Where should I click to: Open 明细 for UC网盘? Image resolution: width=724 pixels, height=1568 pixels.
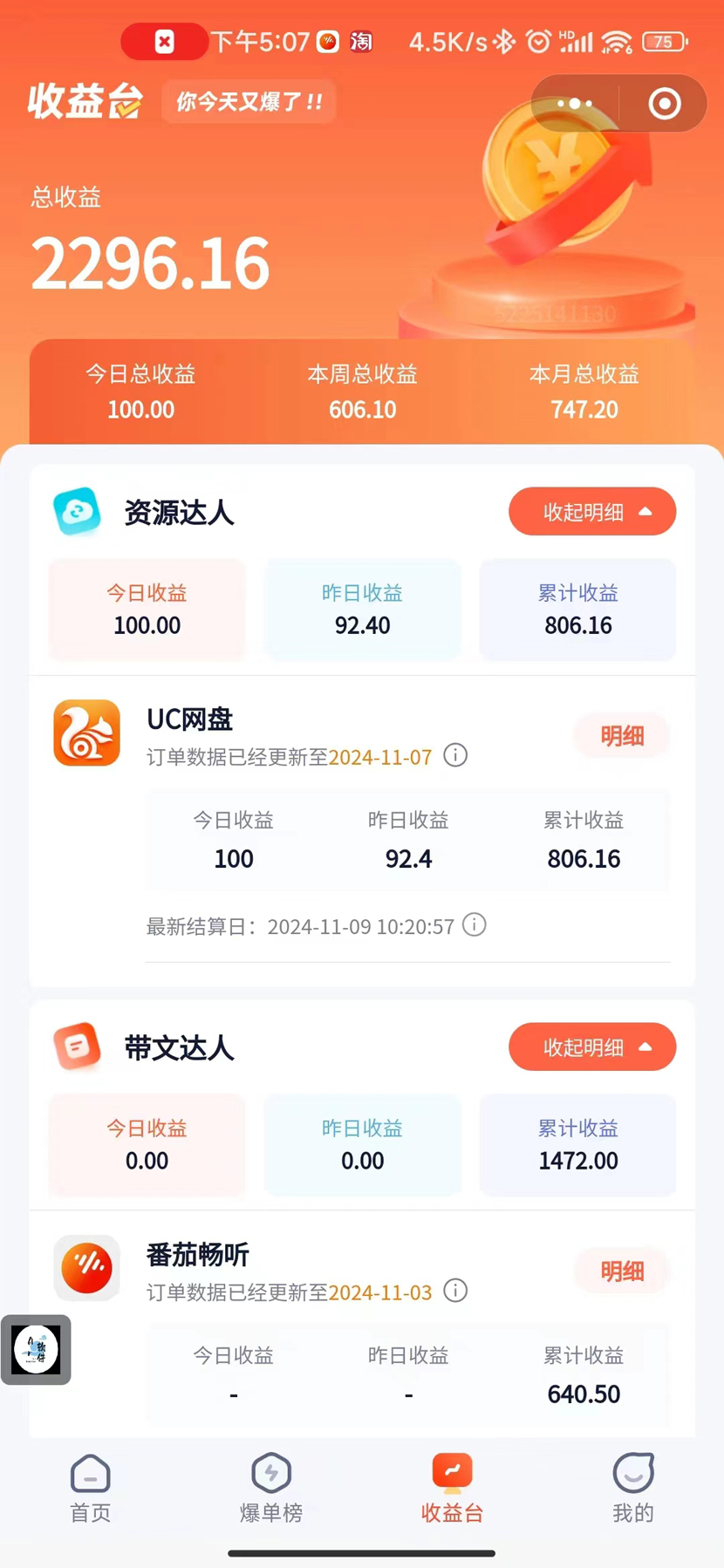coord(622,736)
